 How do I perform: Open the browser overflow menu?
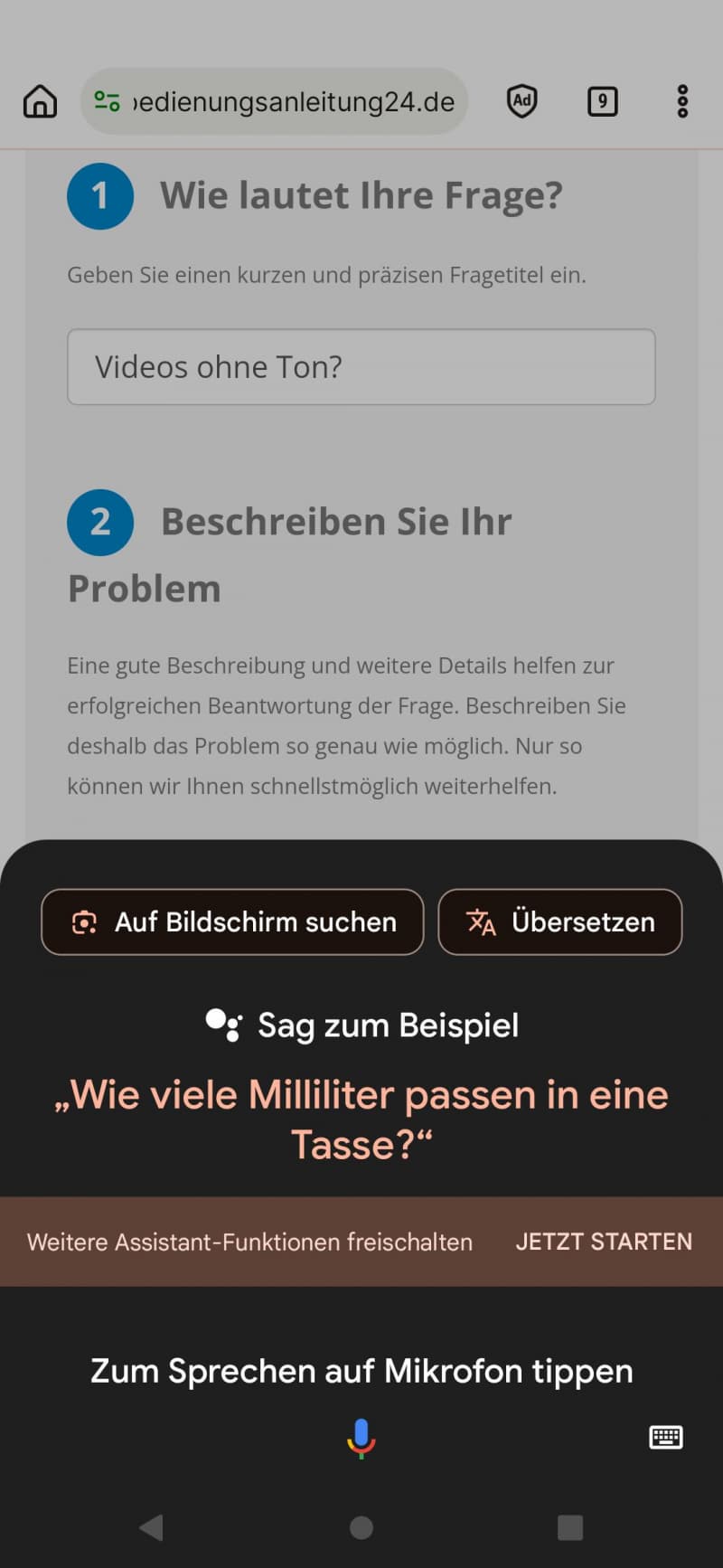pyautogui.click(x=682, y=101)
